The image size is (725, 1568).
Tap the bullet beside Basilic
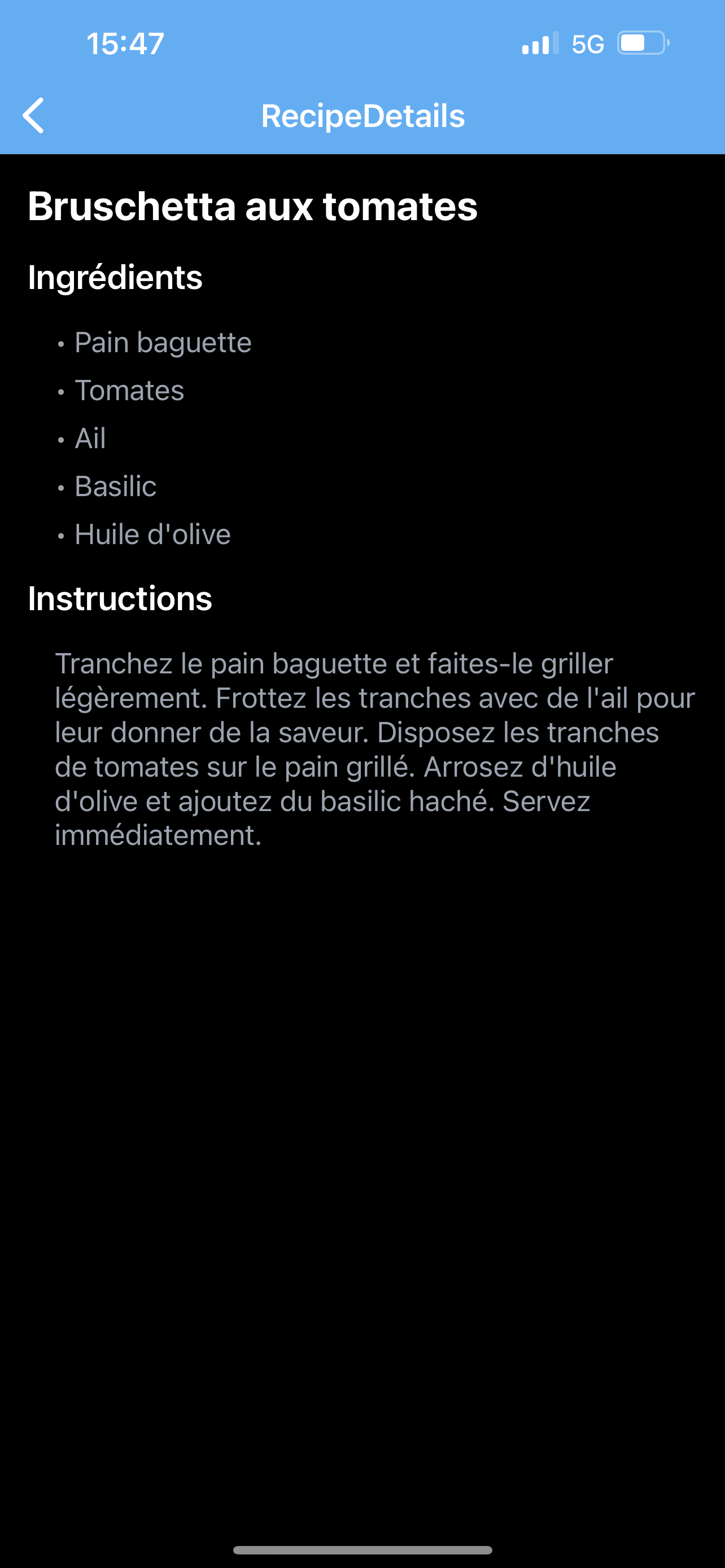tap(60, 488)
